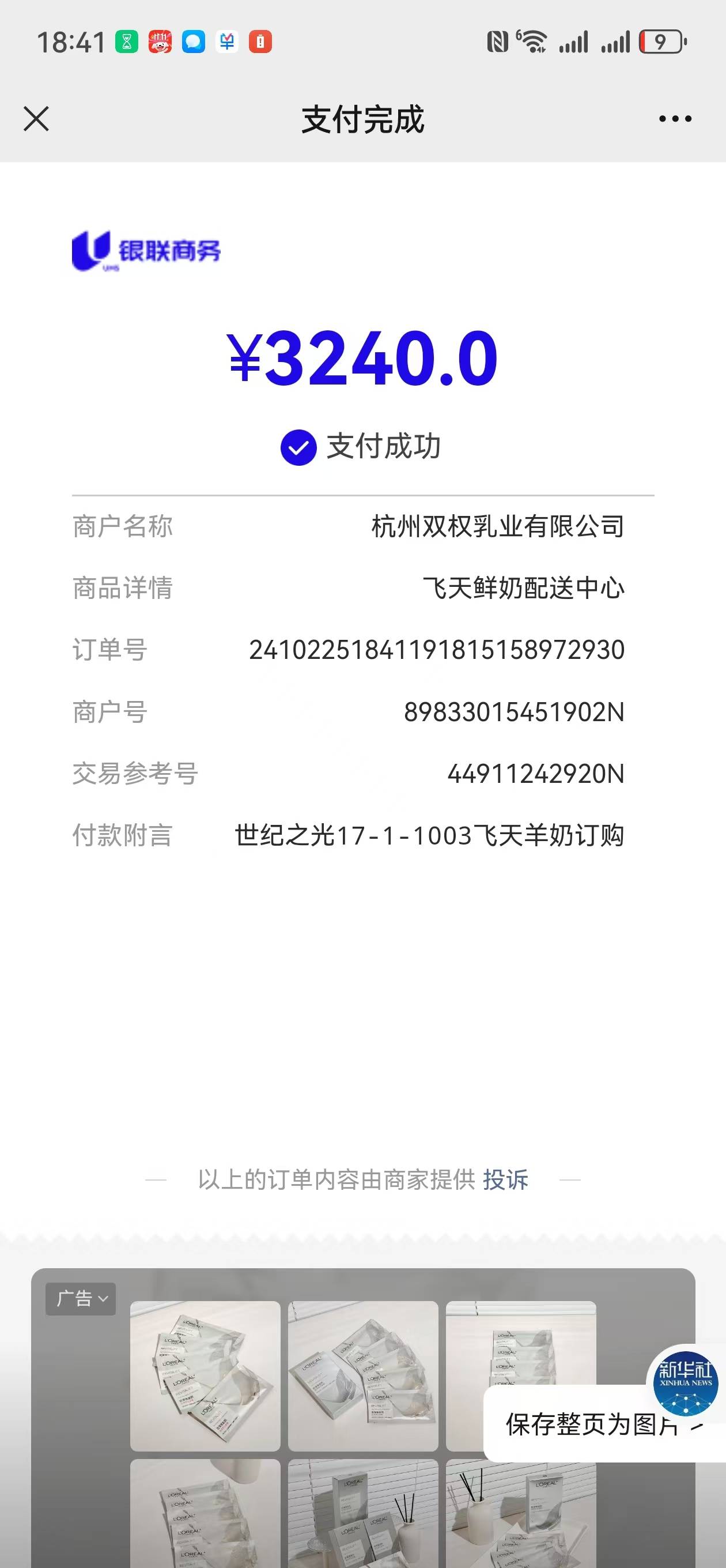726x1568 pixels.
Task: Open the three-dot overflow menu
Action: coord(675,119)
